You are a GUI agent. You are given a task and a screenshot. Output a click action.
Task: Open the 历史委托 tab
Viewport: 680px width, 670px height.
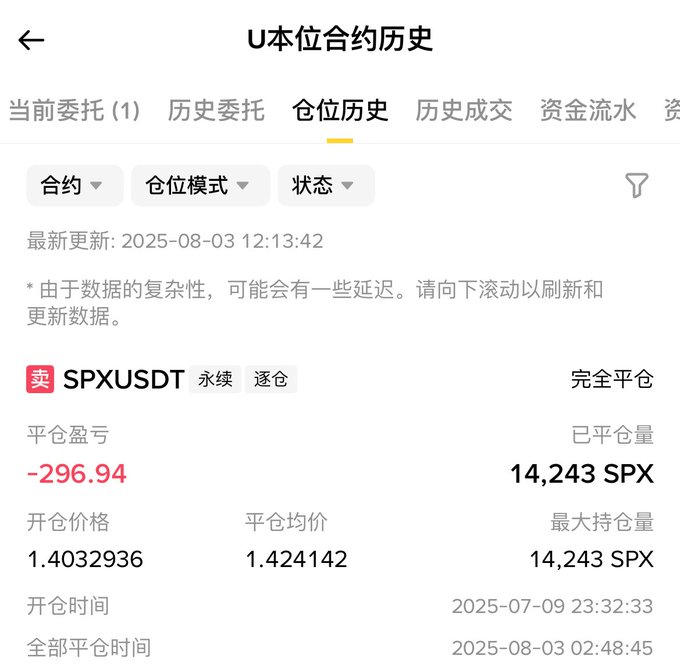pos(216,110)
